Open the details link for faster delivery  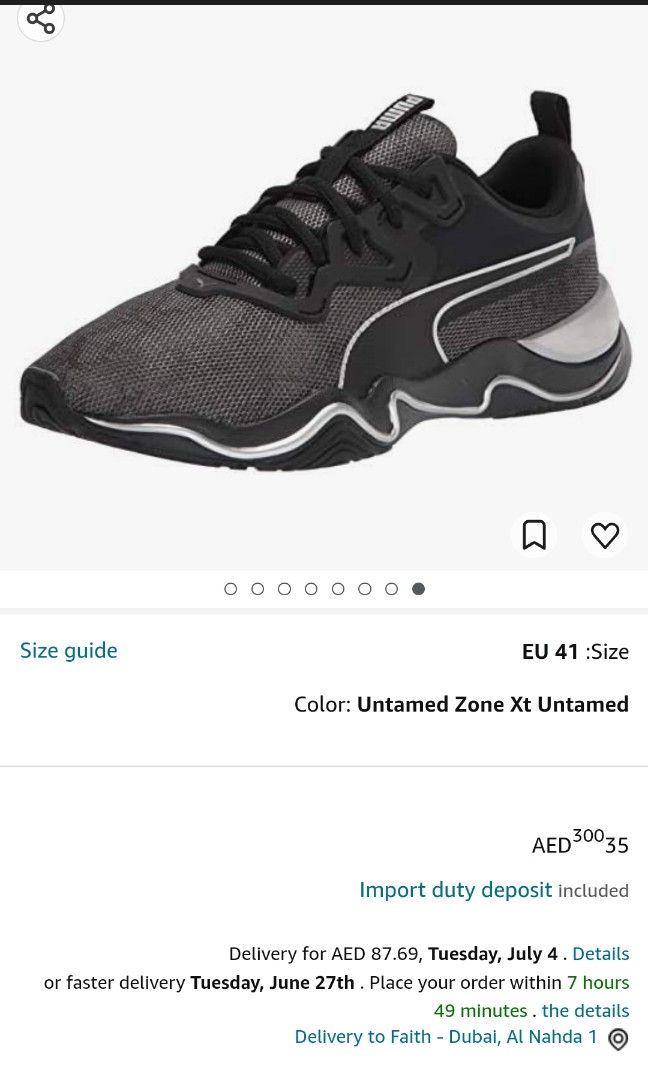click(585, 1011)
